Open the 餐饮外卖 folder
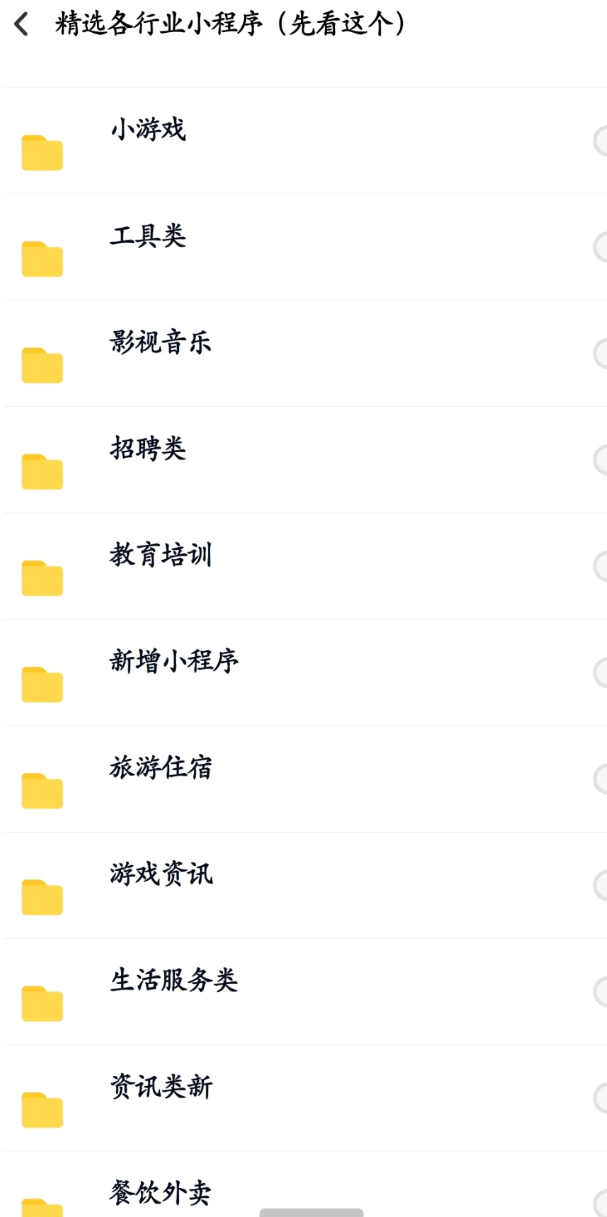Screen dimensions: 607x1217 click(160, 1193)
